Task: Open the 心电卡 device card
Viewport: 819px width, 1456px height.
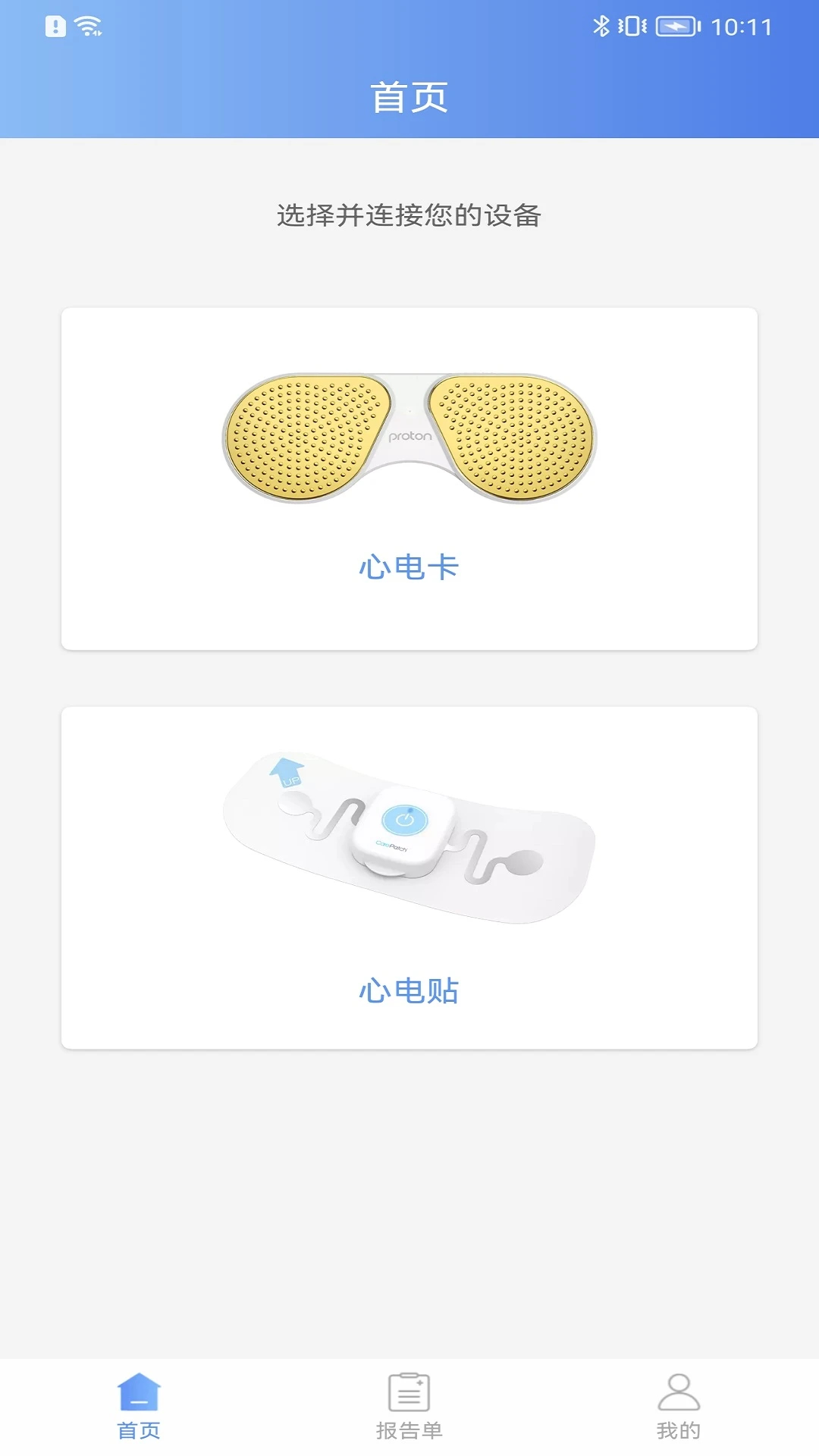Action: (x=409, y=478)
